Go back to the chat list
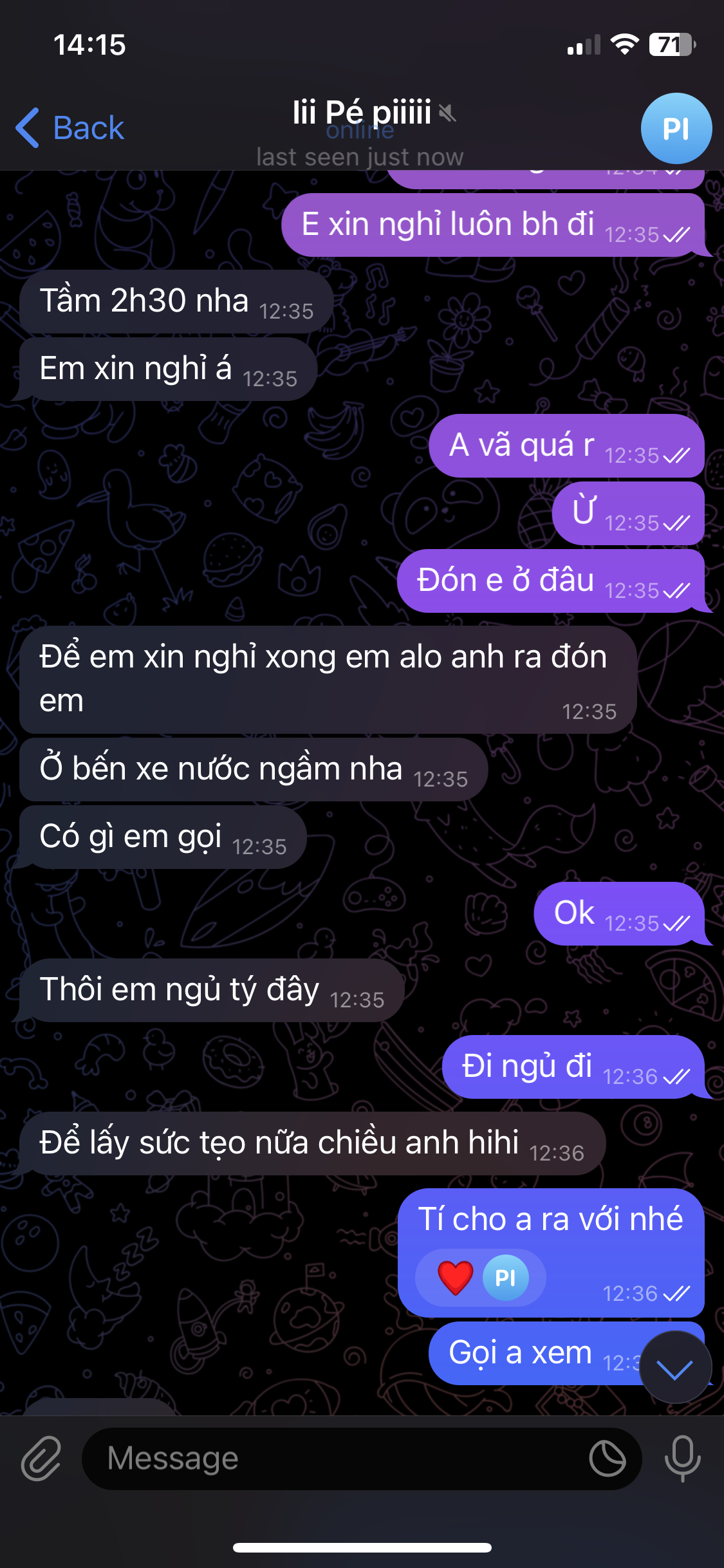The image size is (724, 1568). (x=70, y=127)
